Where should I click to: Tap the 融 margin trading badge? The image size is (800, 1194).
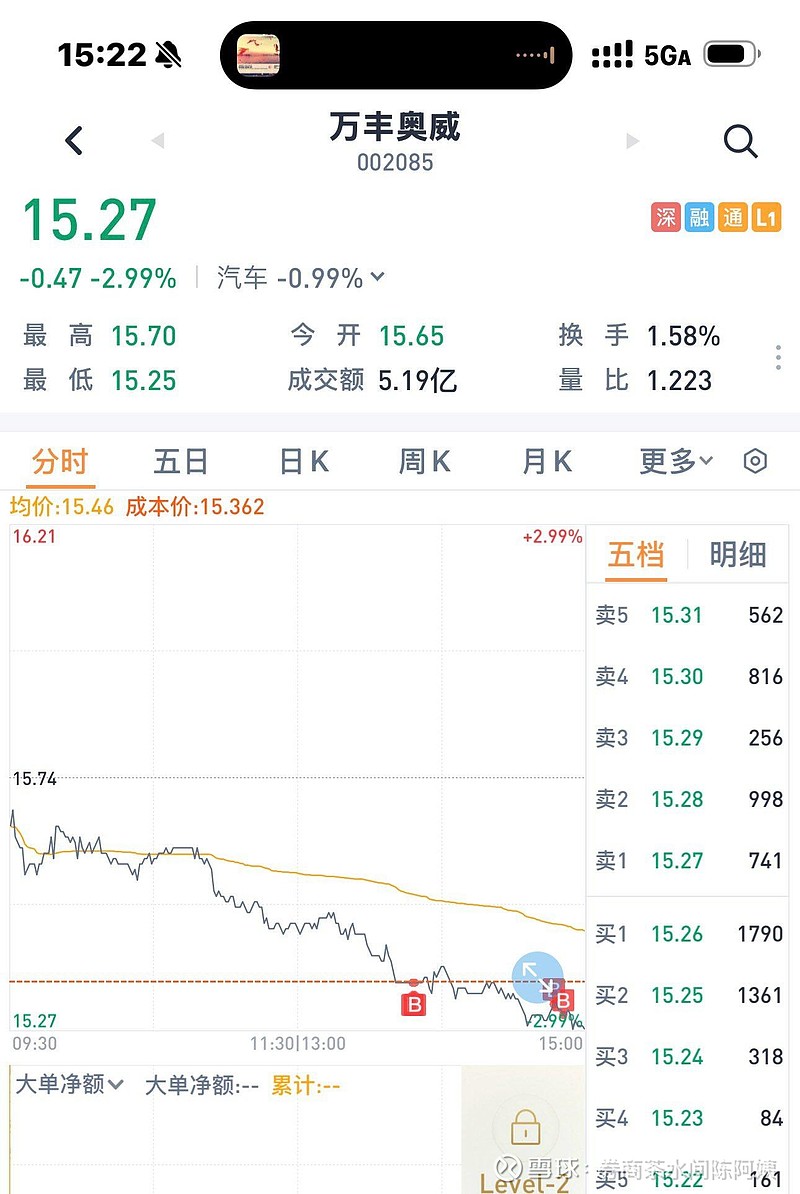pyautogui.click(x=700, y=216)
